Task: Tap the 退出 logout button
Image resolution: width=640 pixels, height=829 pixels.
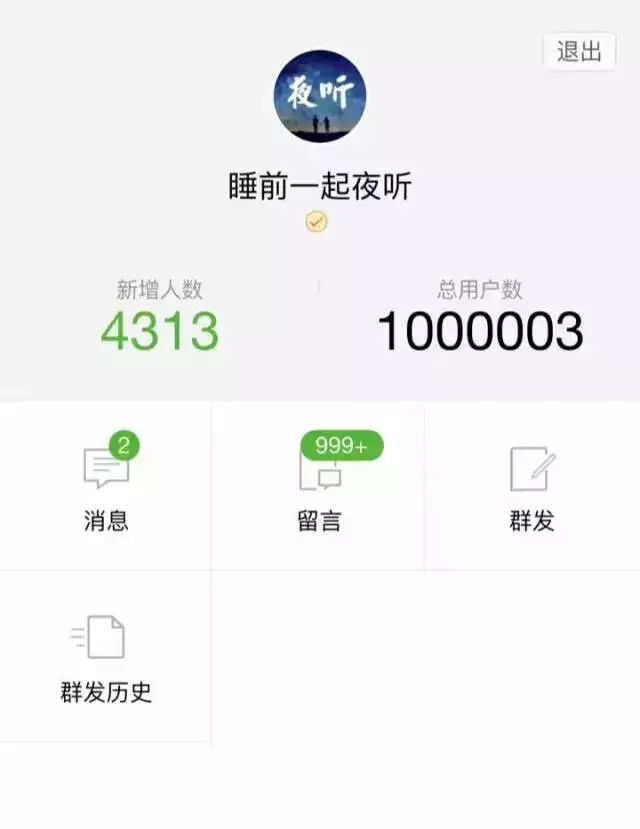Action: point(579,52)
